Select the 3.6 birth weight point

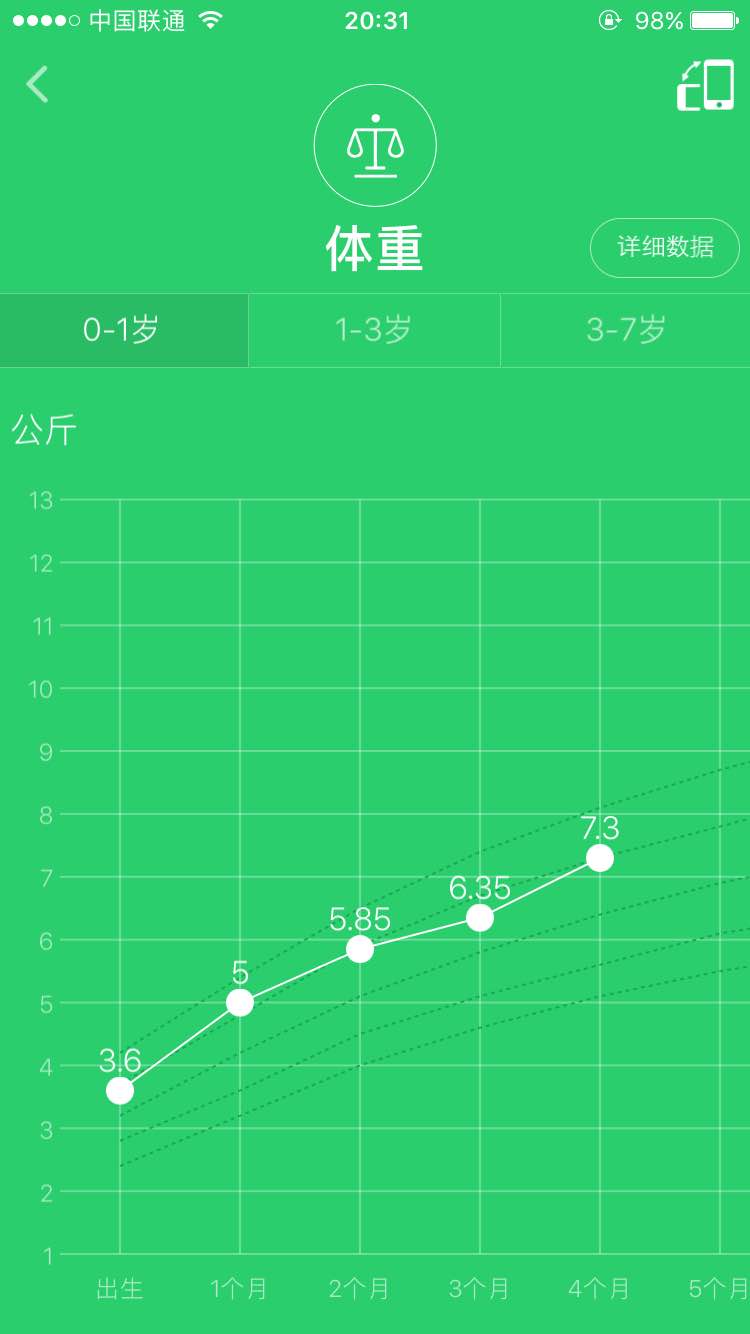click(120, 1091)
